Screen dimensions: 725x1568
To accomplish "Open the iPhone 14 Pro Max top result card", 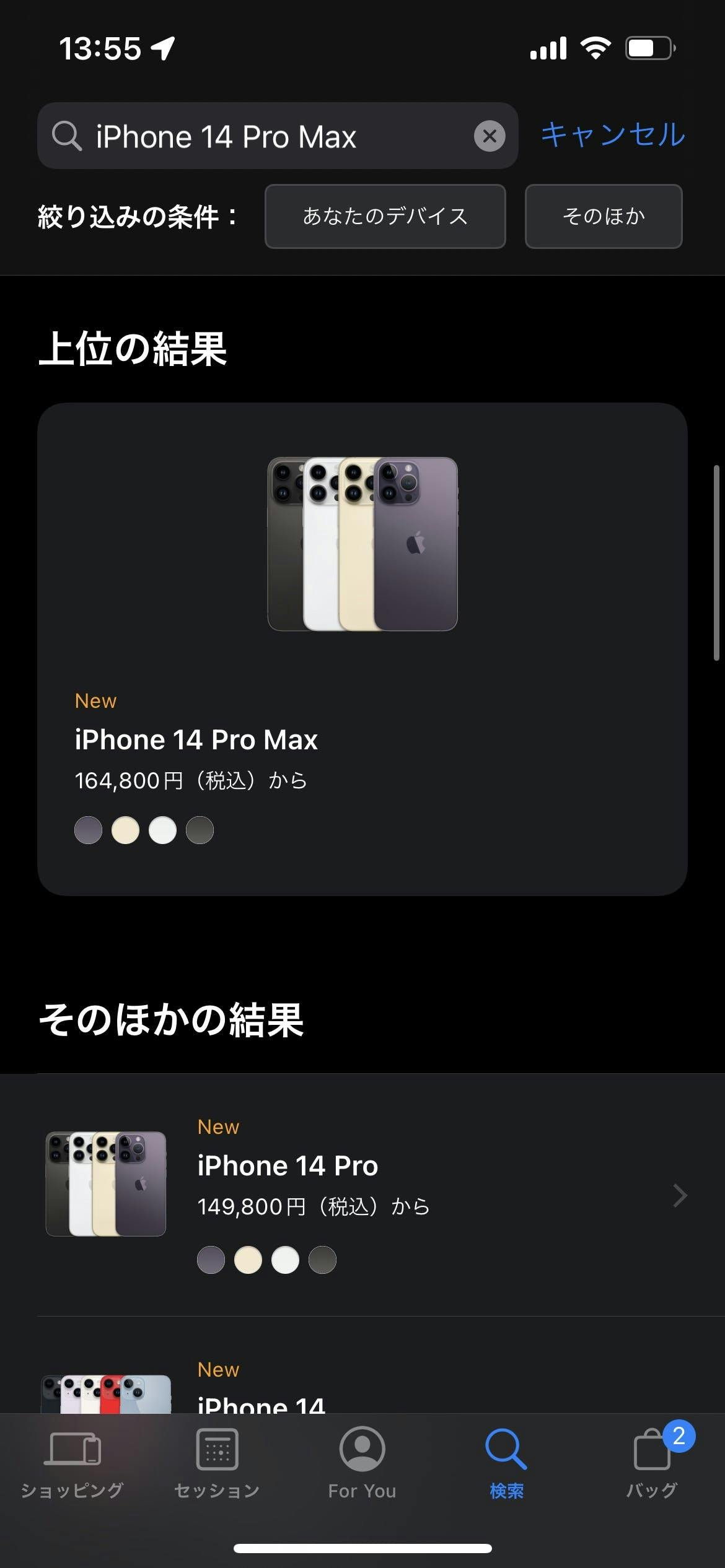I will [x=362, y=648].
